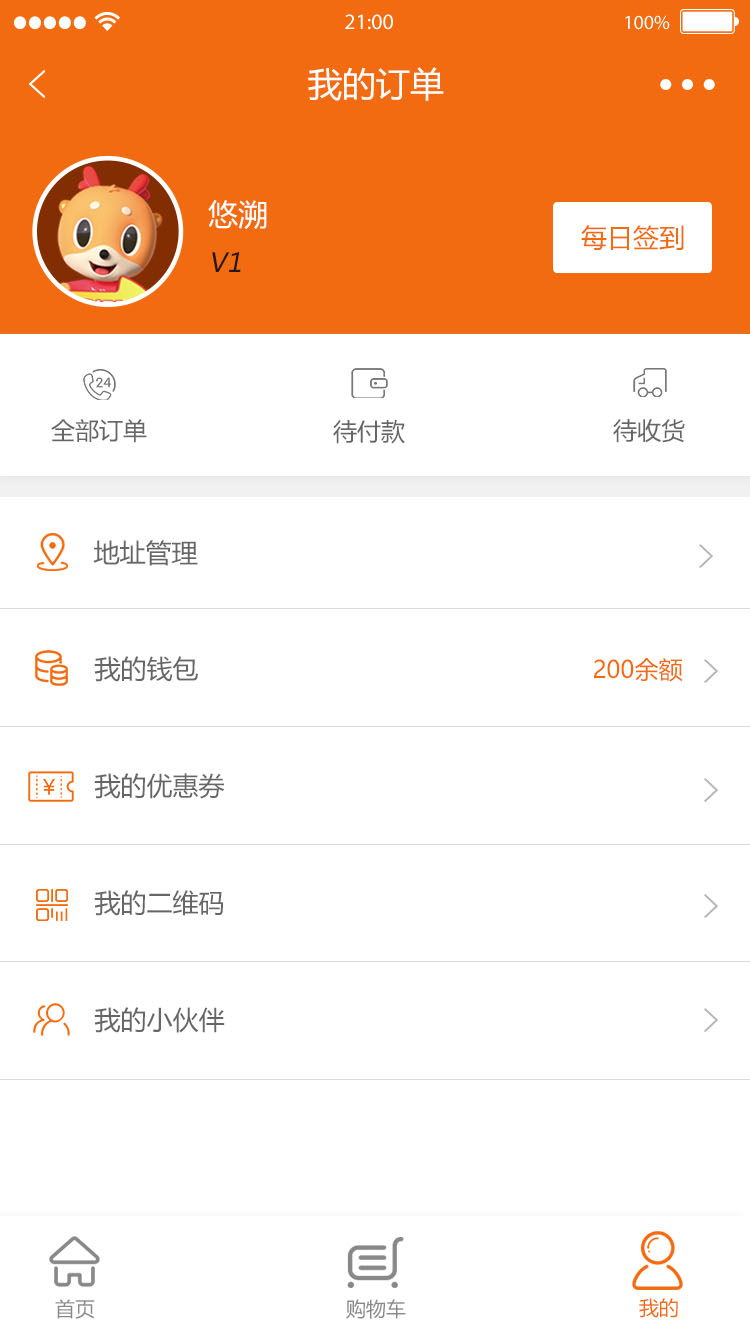Go back using the header arrow

38,84
